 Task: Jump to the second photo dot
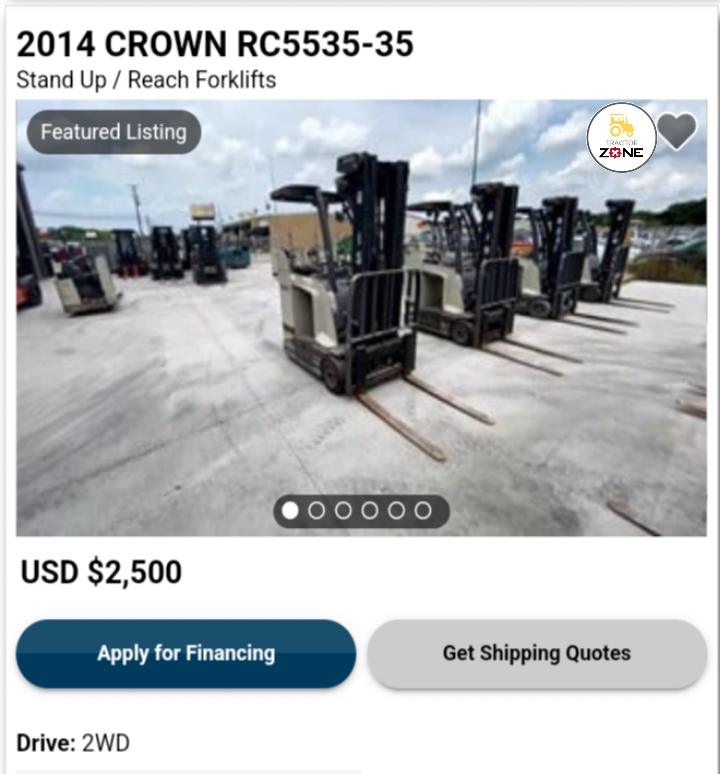[x=317, y=511]
